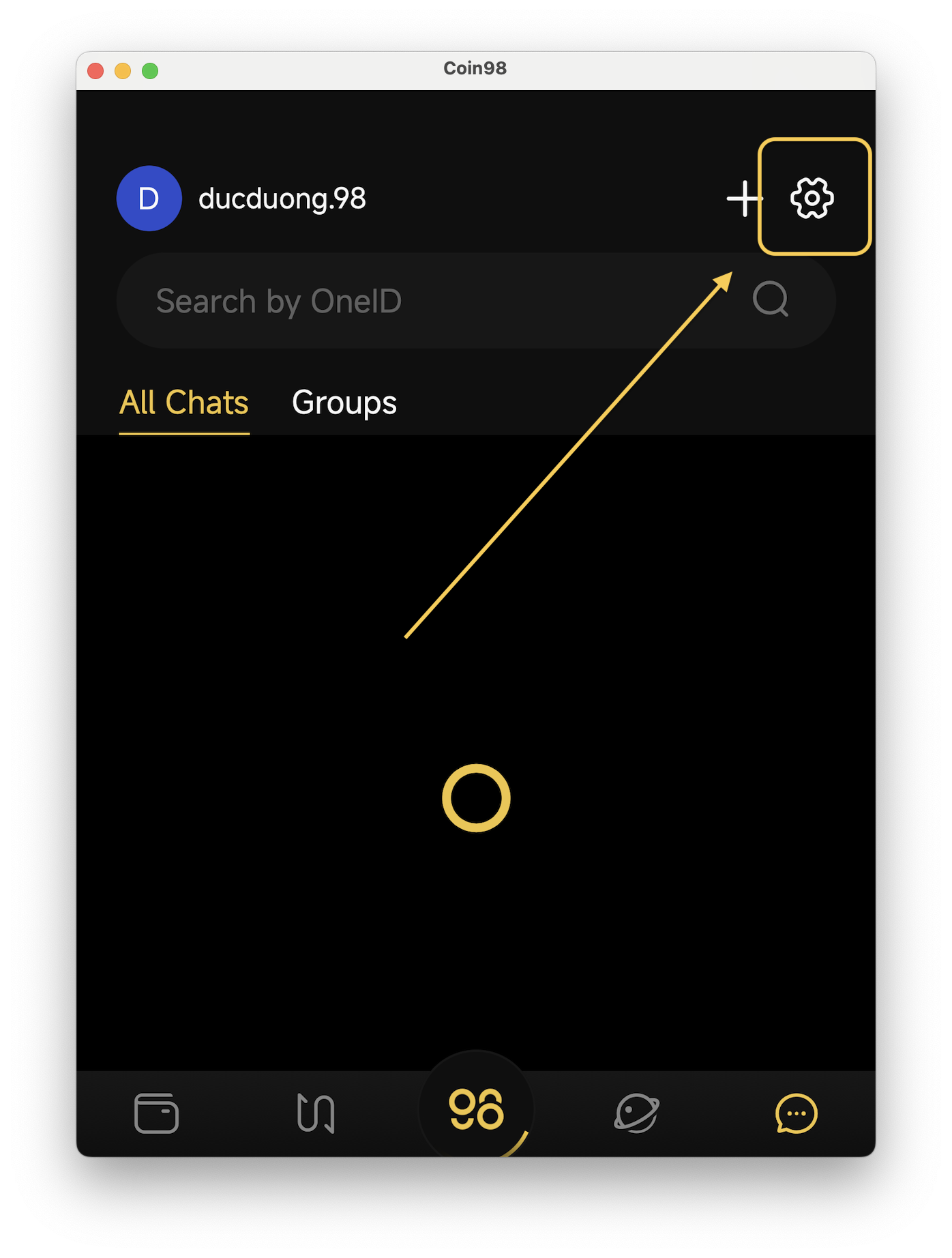The image size is (952, 1258).
Task: Open the swap tab in bottom bar
Action: (x=316, y=1113)
